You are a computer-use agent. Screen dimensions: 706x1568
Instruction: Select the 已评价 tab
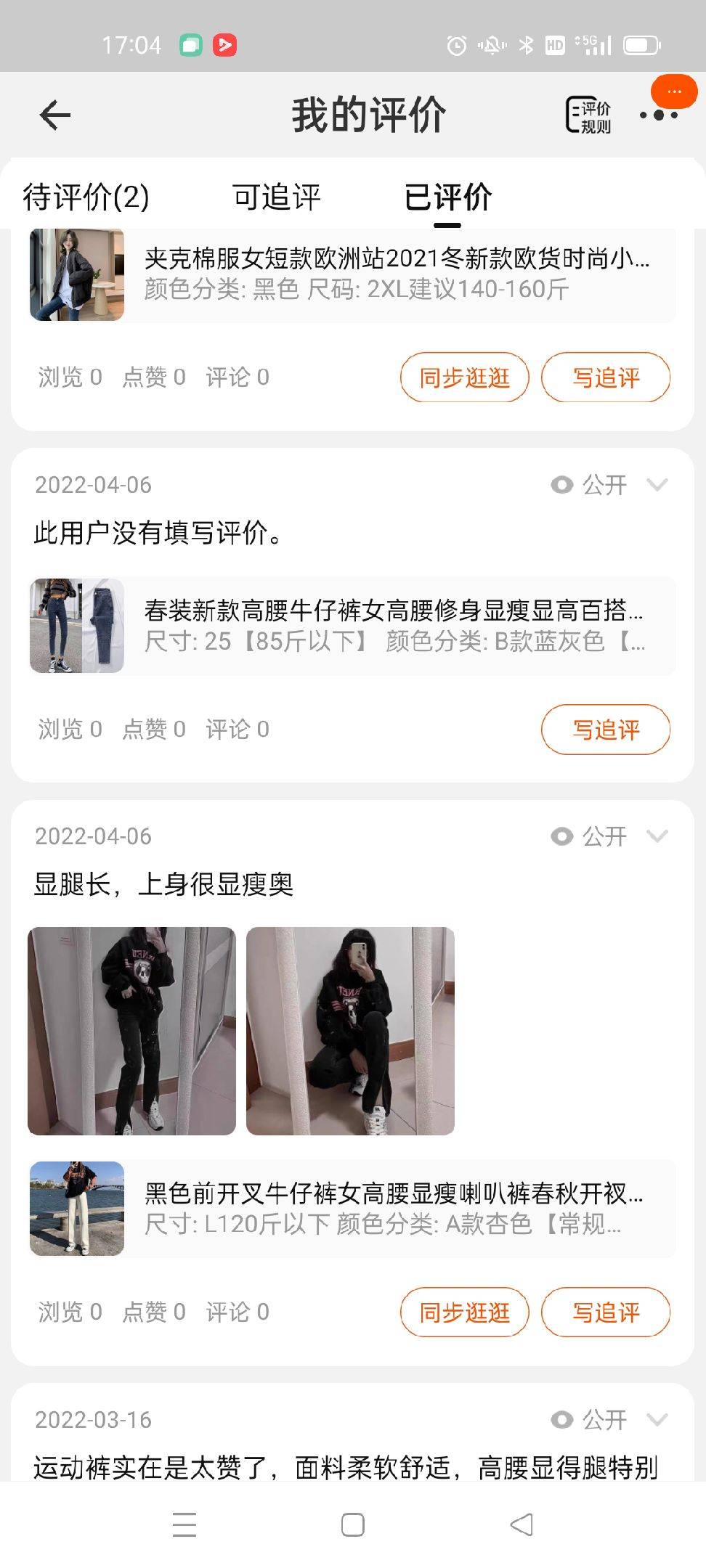[x=447, y=197]
